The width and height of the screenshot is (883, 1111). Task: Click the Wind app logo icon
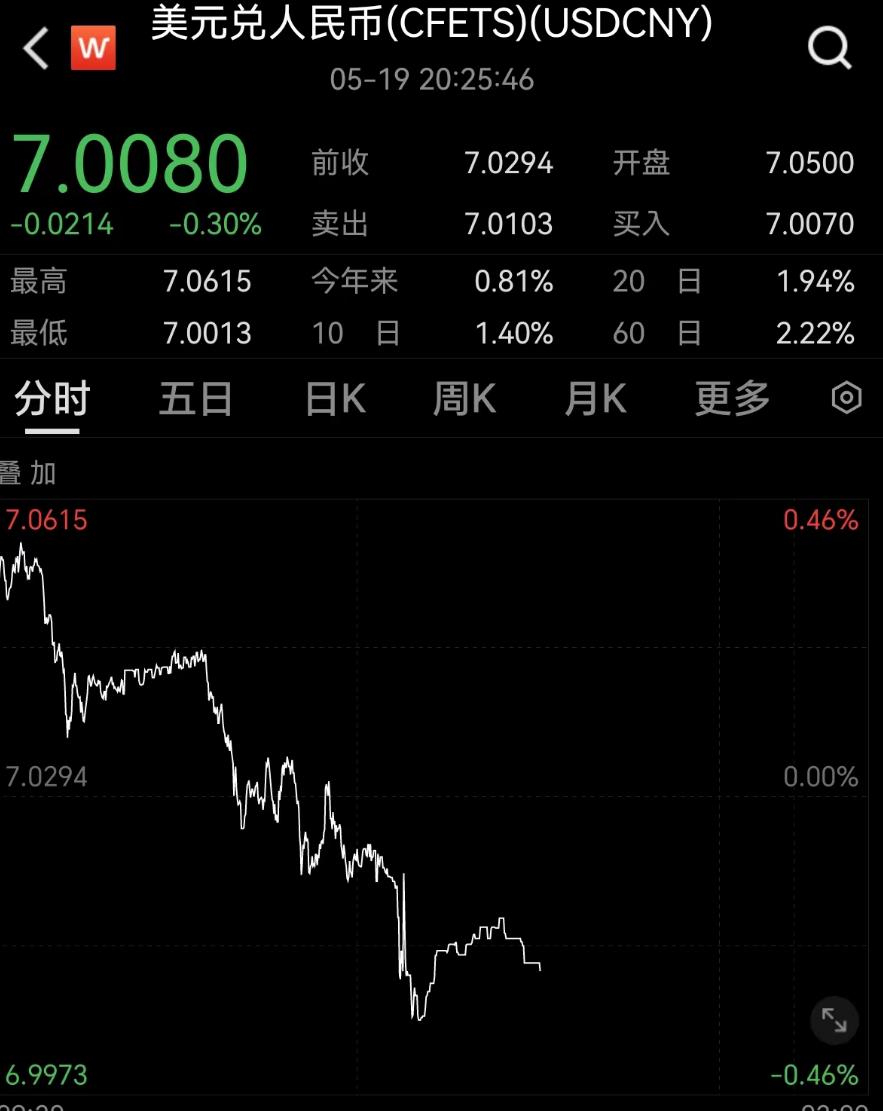pos(95,46)
